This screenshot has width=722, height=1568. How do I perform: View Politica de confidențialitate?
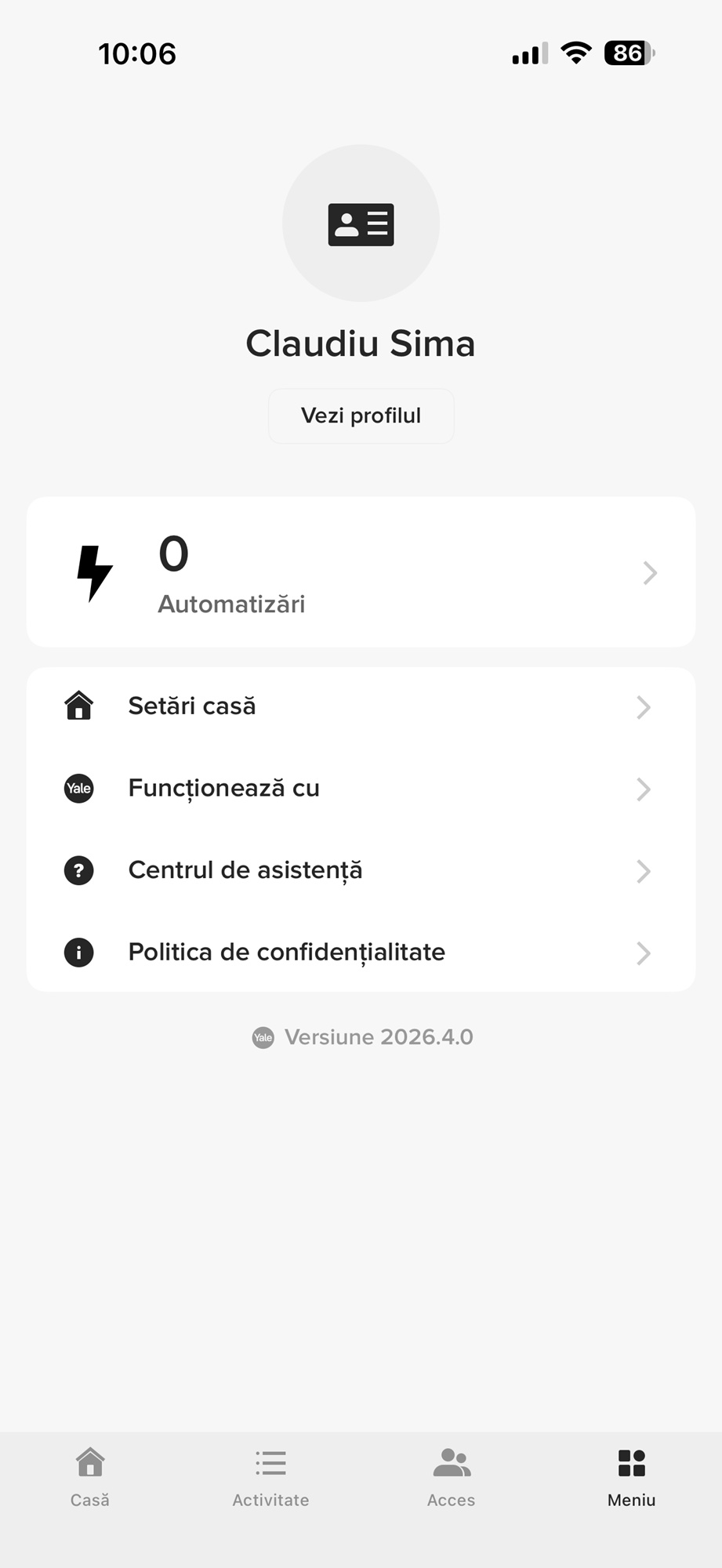coord(361,953)
